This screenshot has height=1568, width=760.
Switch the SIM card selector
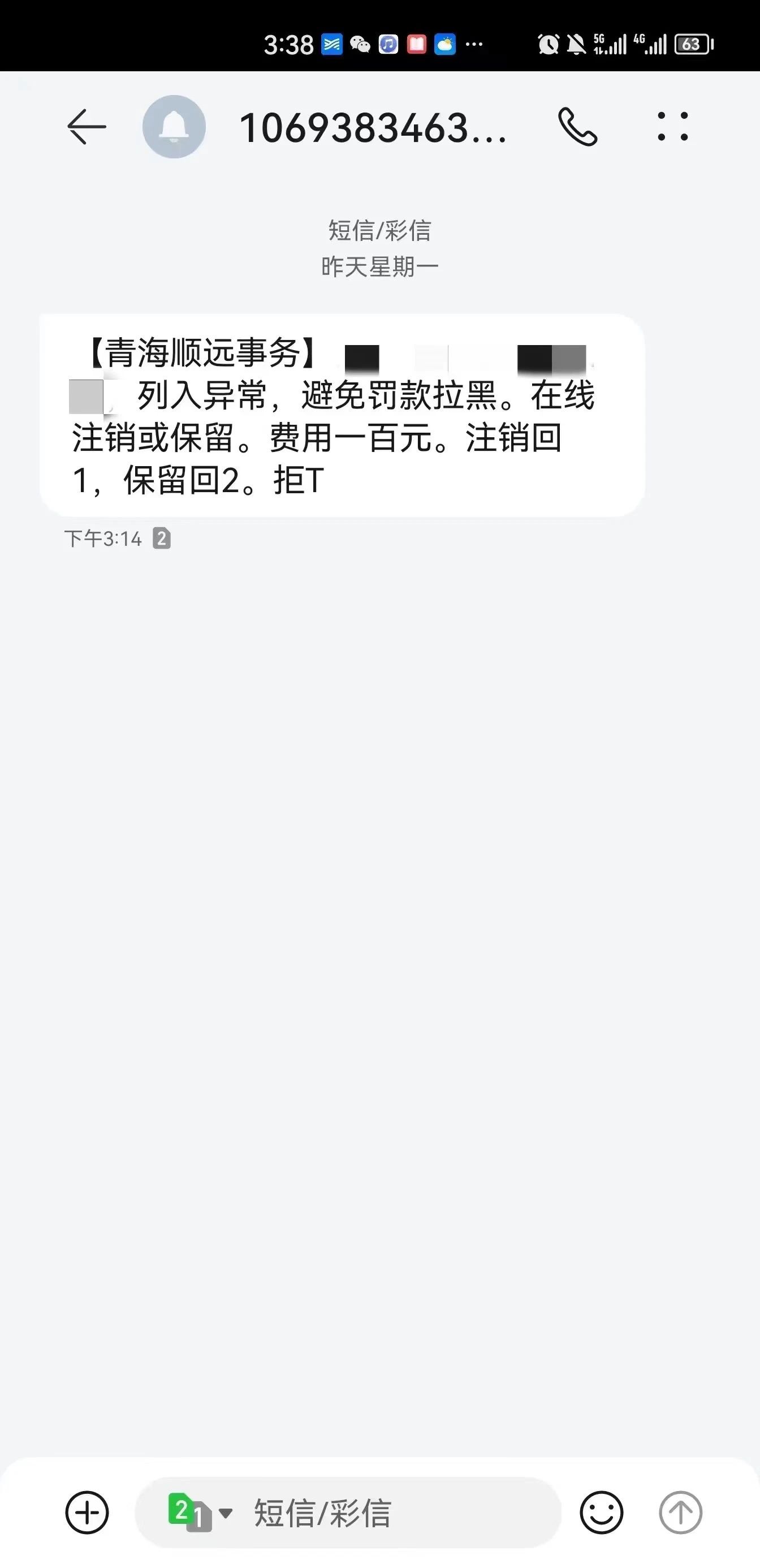pyautogui.click(x=200, y=1513)
